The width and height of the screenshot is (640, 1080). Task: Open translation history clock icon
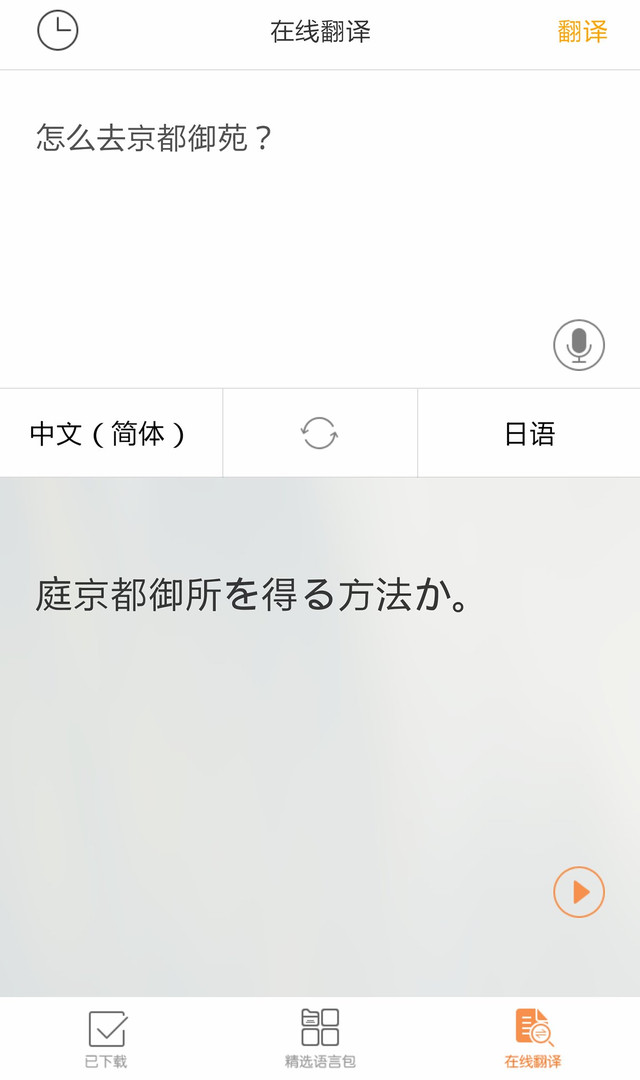click(x=58, y=31)
